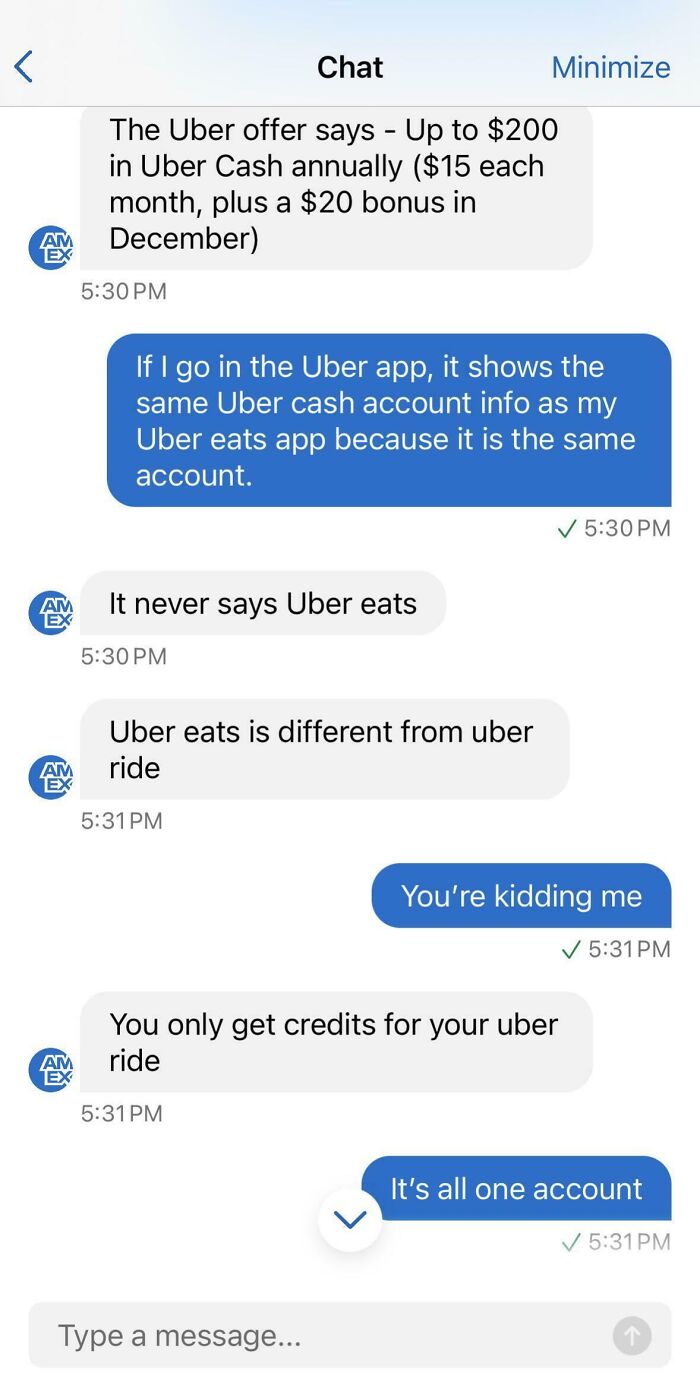700x1382 pixels.
Task: Focus the Type a message field
Action: (320, 1335)
